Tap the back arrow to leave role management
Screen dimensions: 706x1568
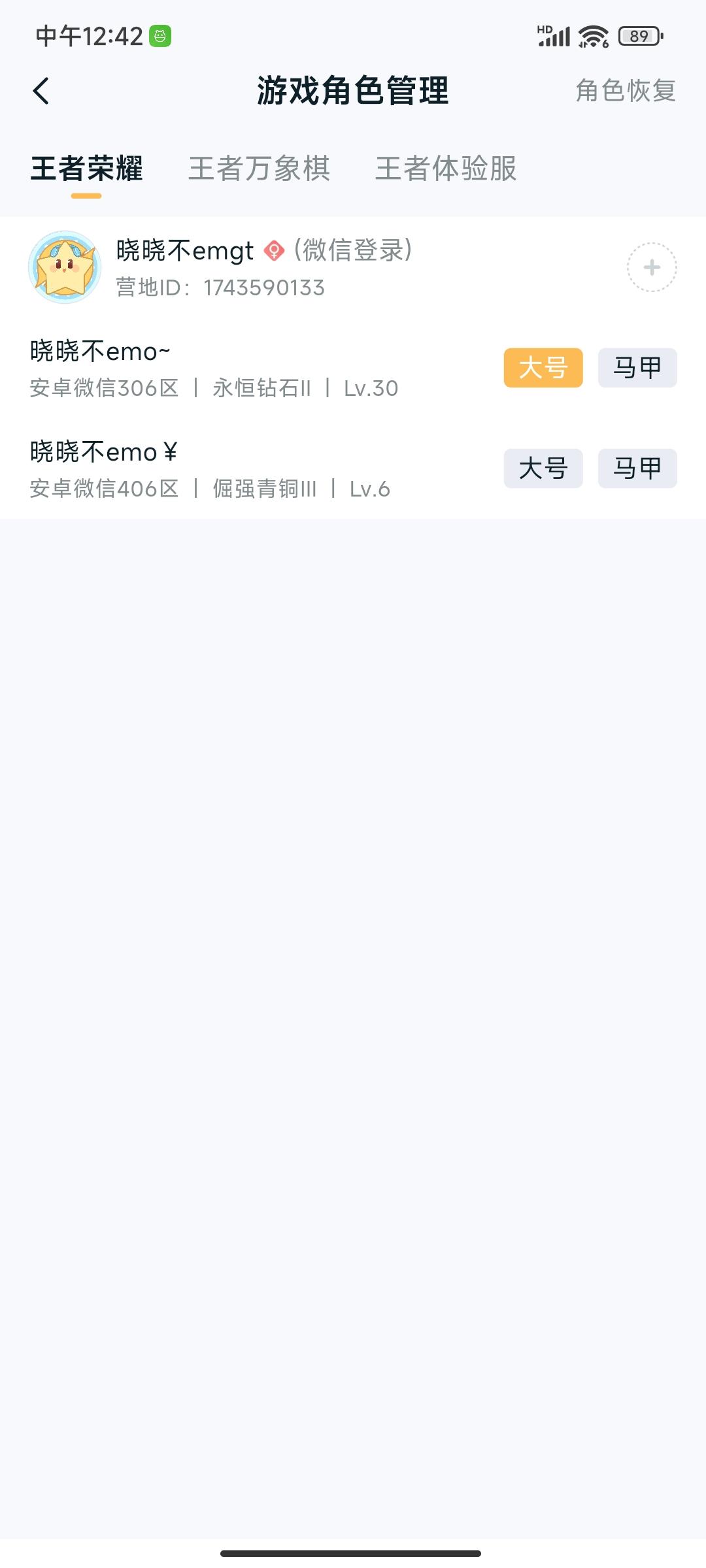point(42,91)
